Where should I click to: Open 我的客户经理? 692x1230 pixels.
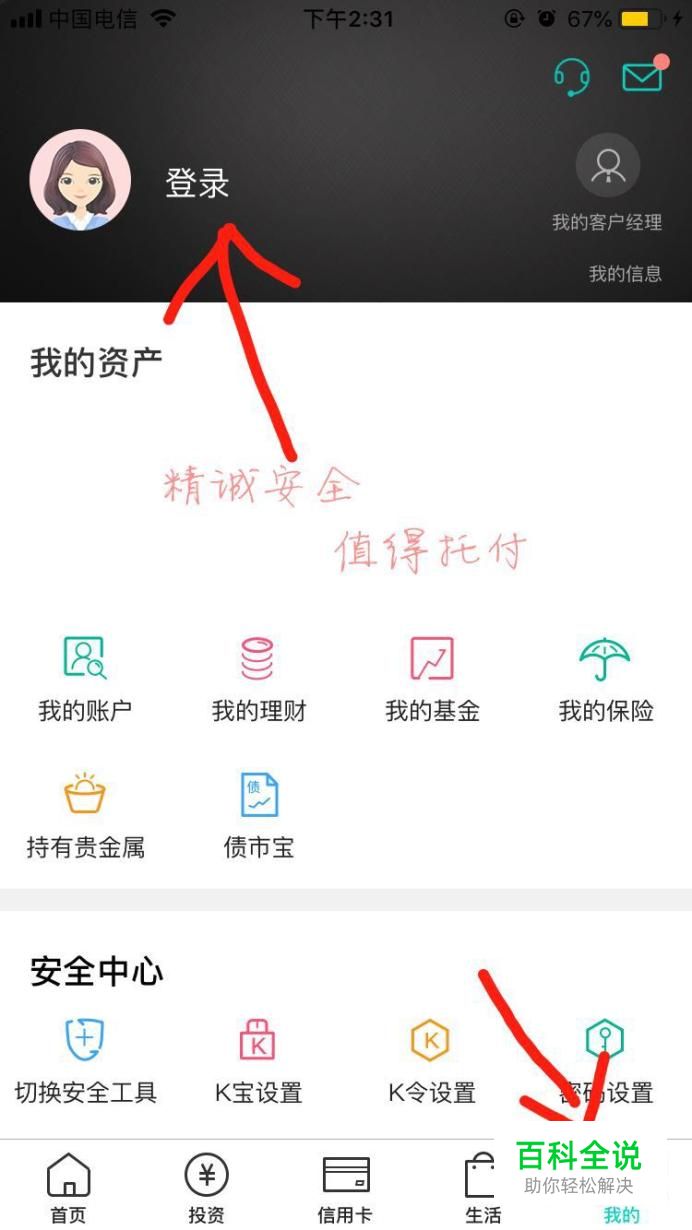607,184
